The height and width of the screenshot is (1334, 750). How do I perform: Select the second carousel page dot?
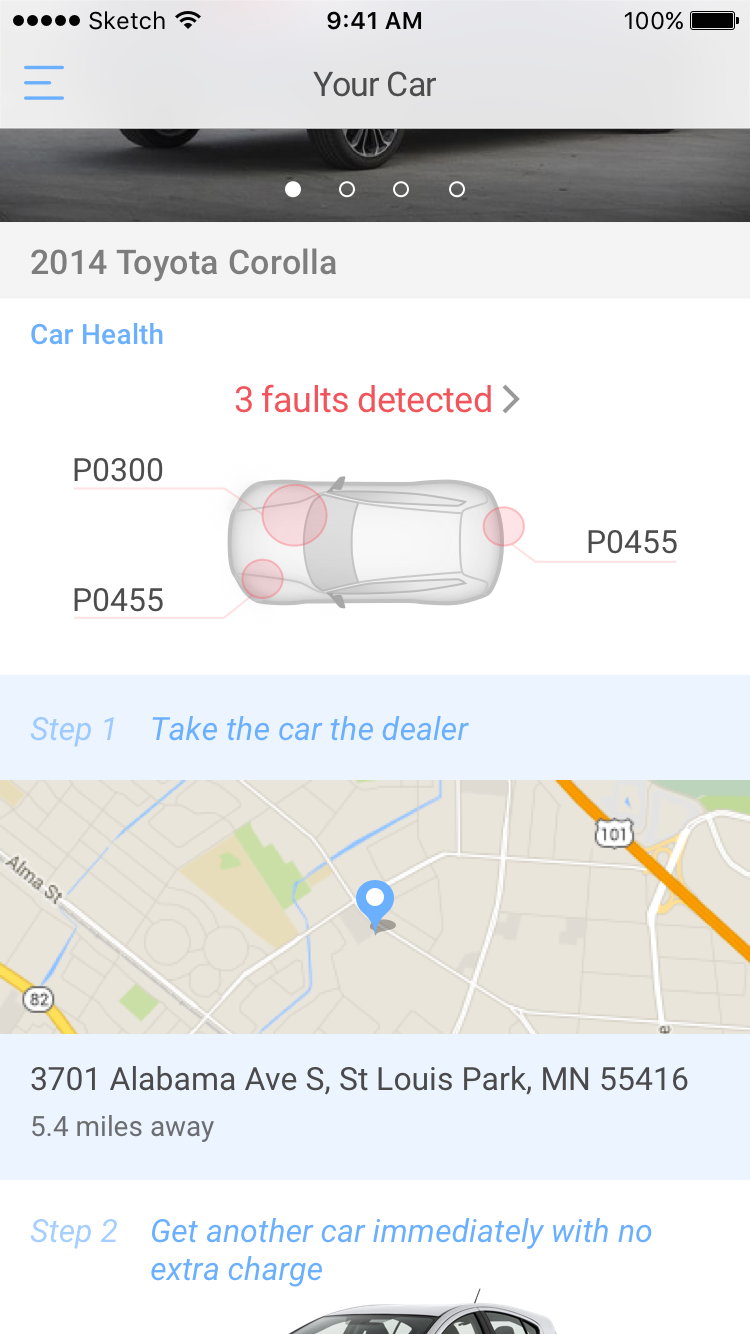347,189
